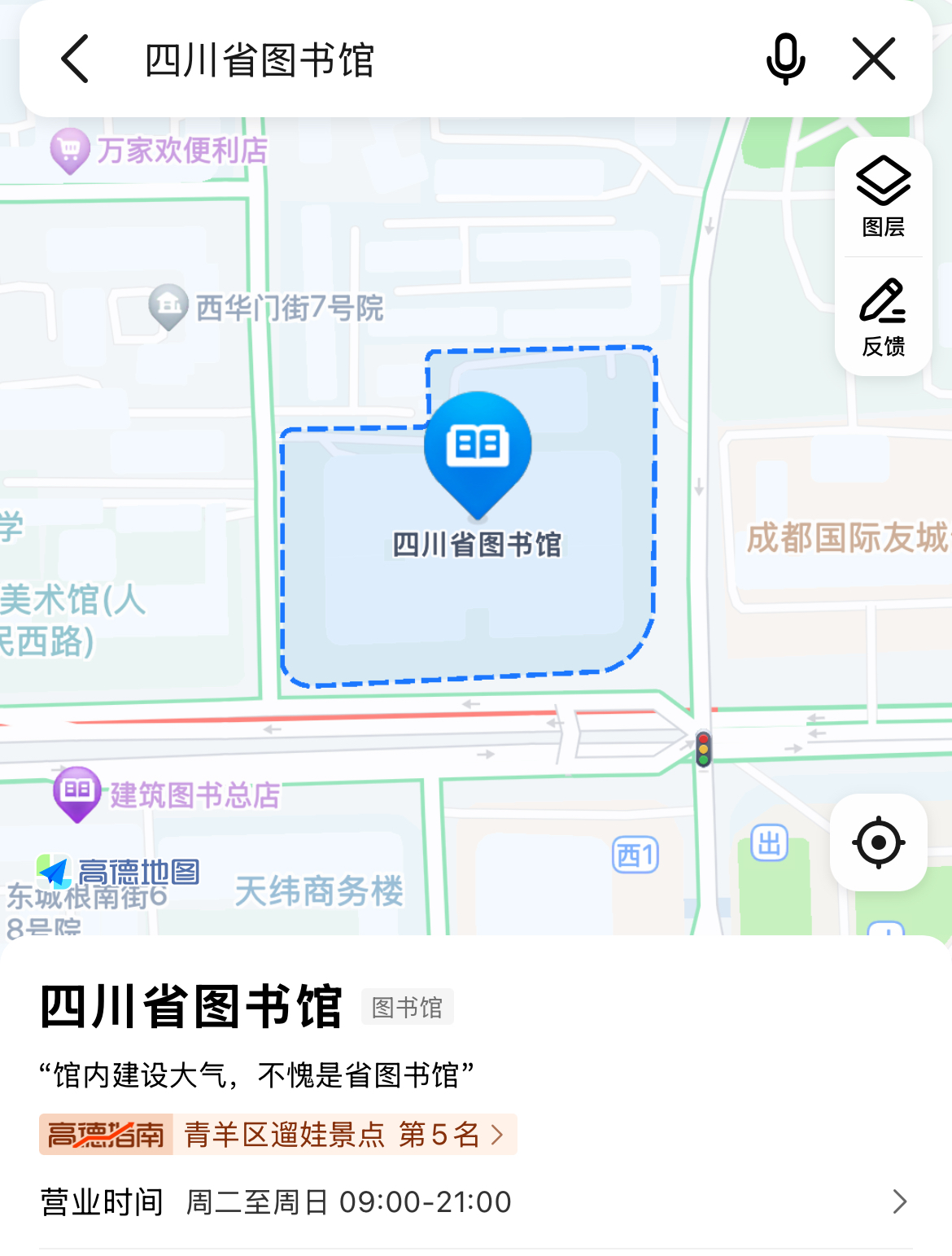
Task: Select the 万家欢便利店 marker on the map
Action: 70,150
